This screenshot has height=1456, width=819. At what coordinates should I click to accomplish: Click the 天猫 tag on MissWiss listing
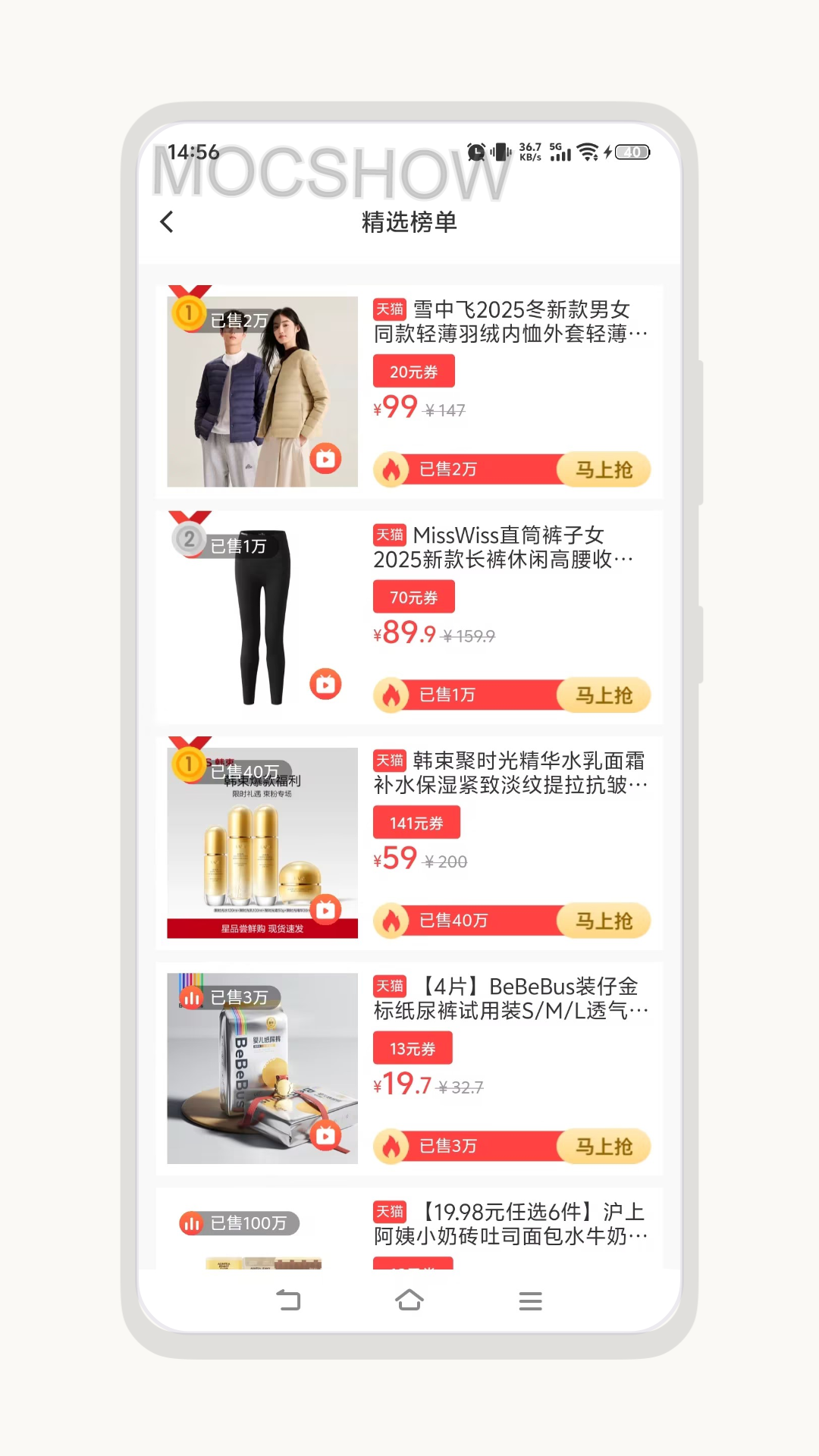[x=390, y=535]
